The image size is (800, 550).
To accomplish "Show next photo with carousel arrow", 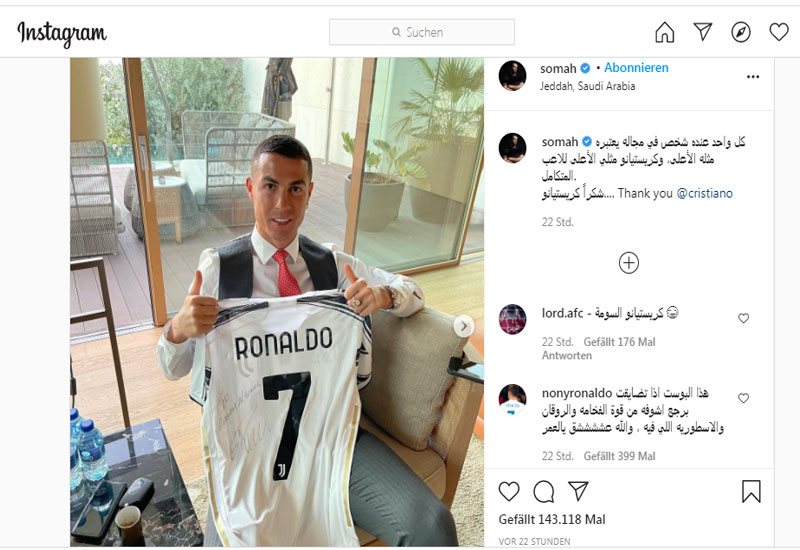I will click(x=464, y=326).
